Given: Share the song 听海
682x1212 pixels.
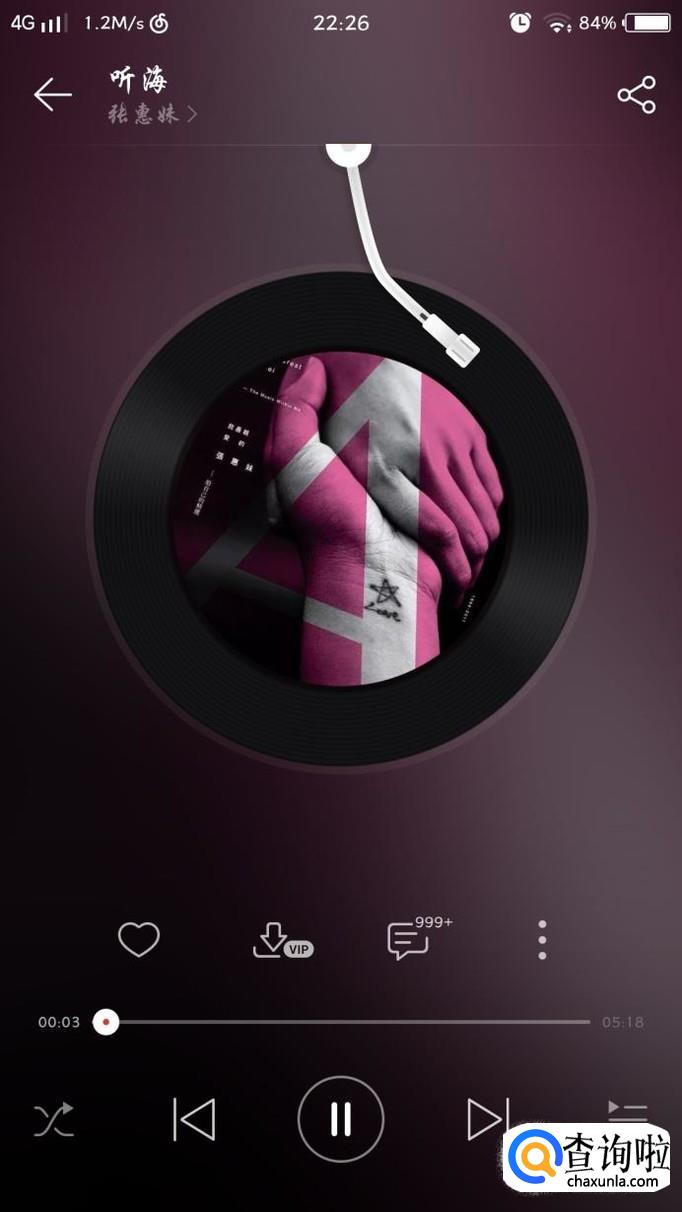Looking at the screenshot, I should coord(636,95).
